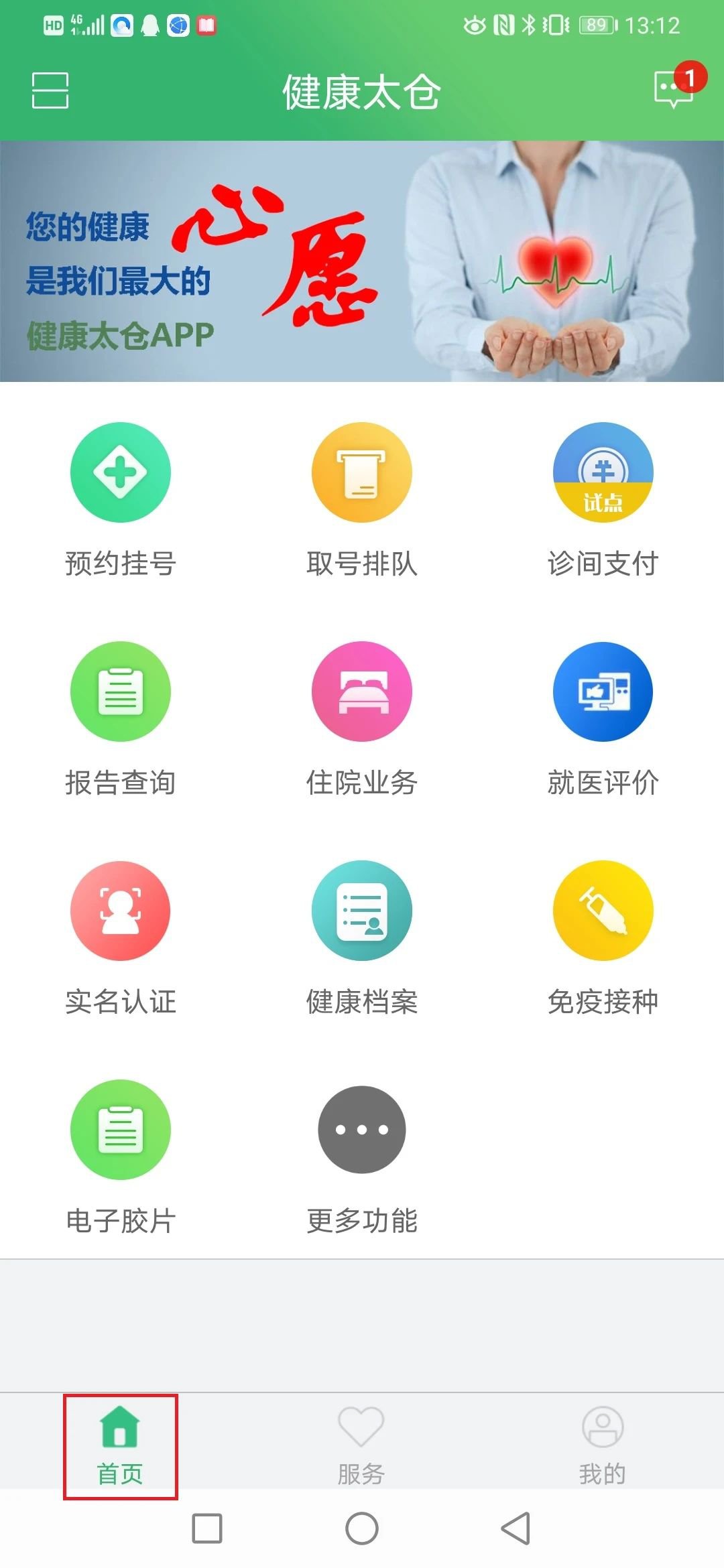
Task: Tap the system back button
Action: click(x=516, y=1528)
